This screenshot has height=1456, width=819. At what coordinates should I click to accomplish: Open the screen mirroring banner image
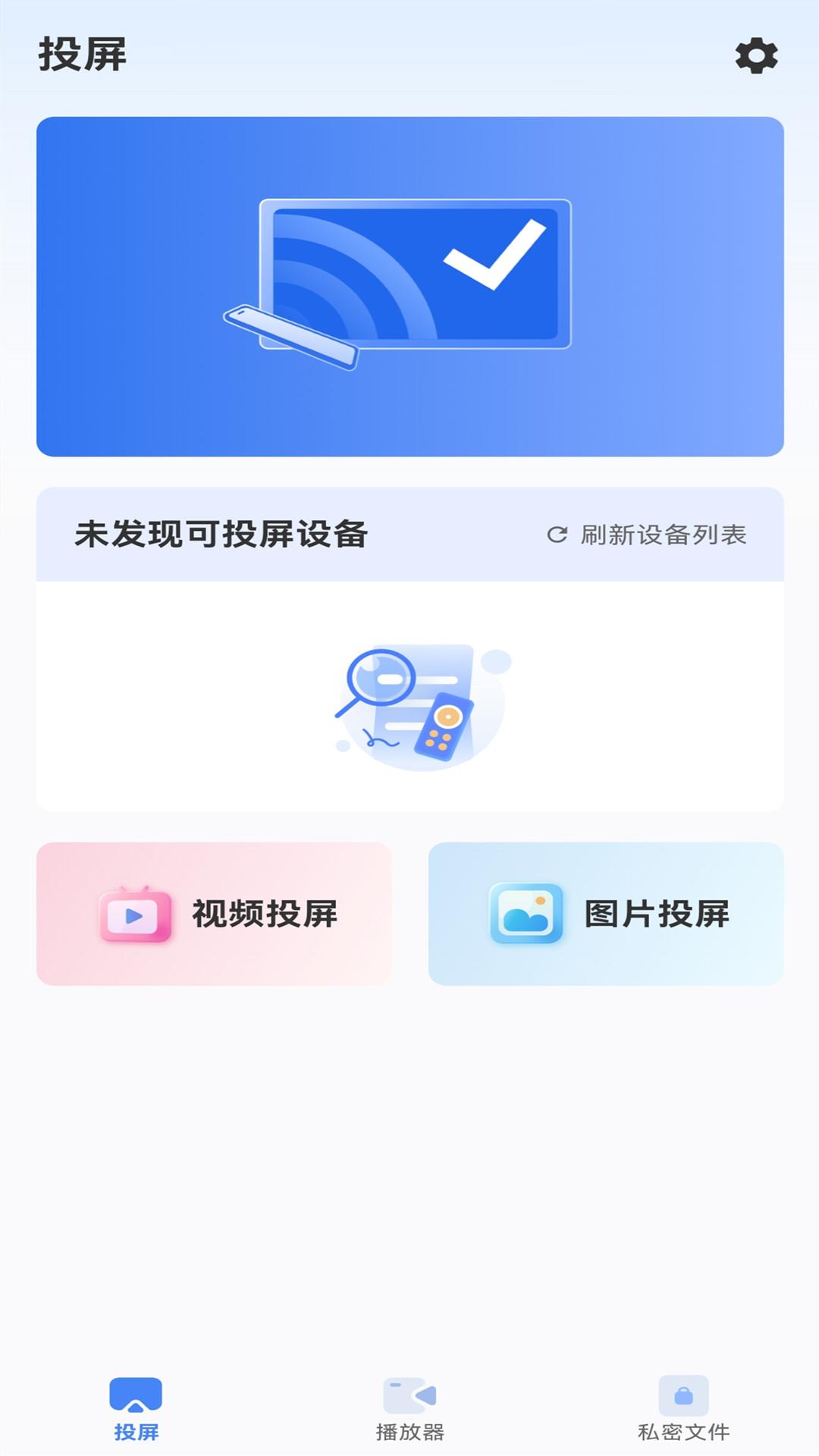(x=409, y=286)
